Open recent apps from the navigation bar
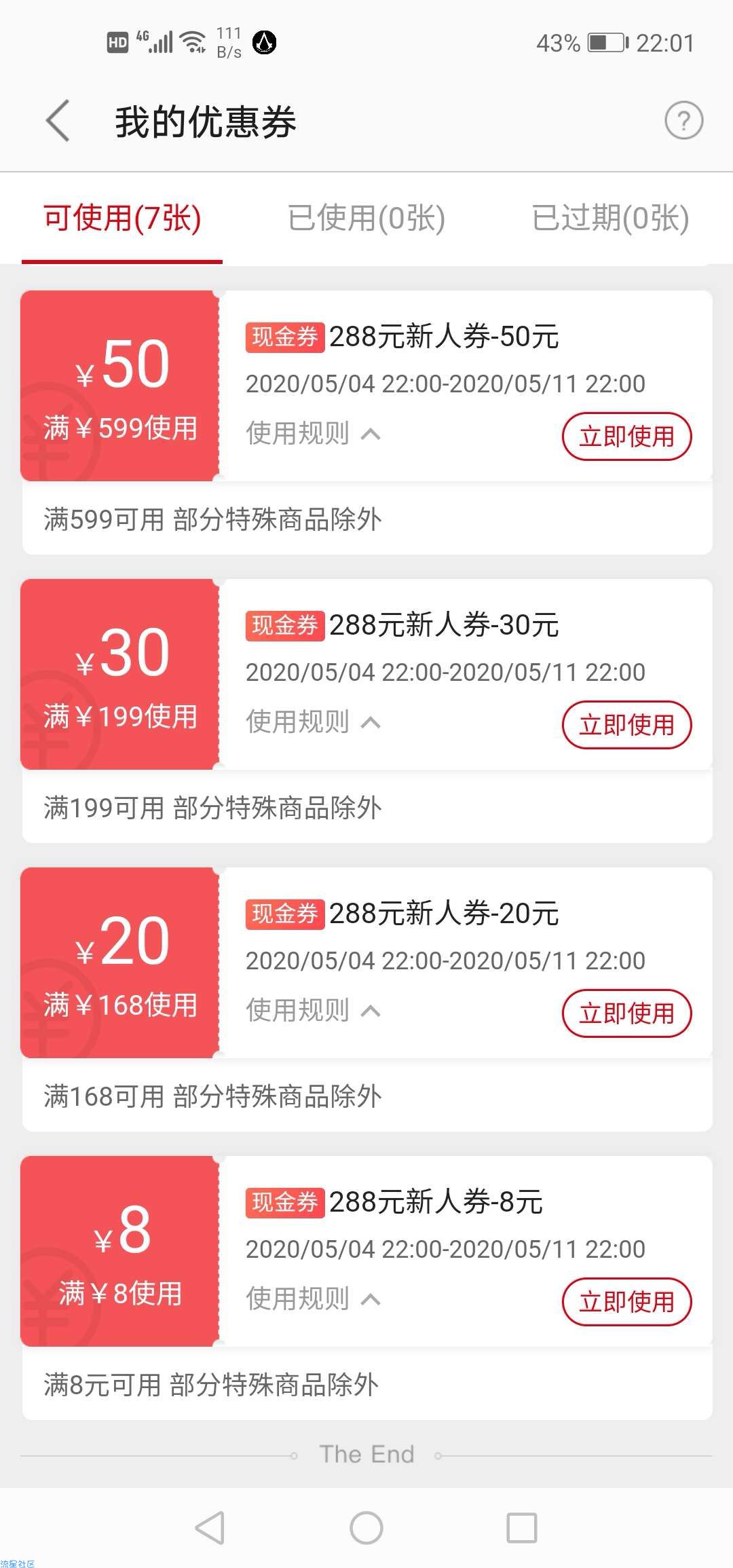This screenshot has height=1568, width=733. 522,1528
